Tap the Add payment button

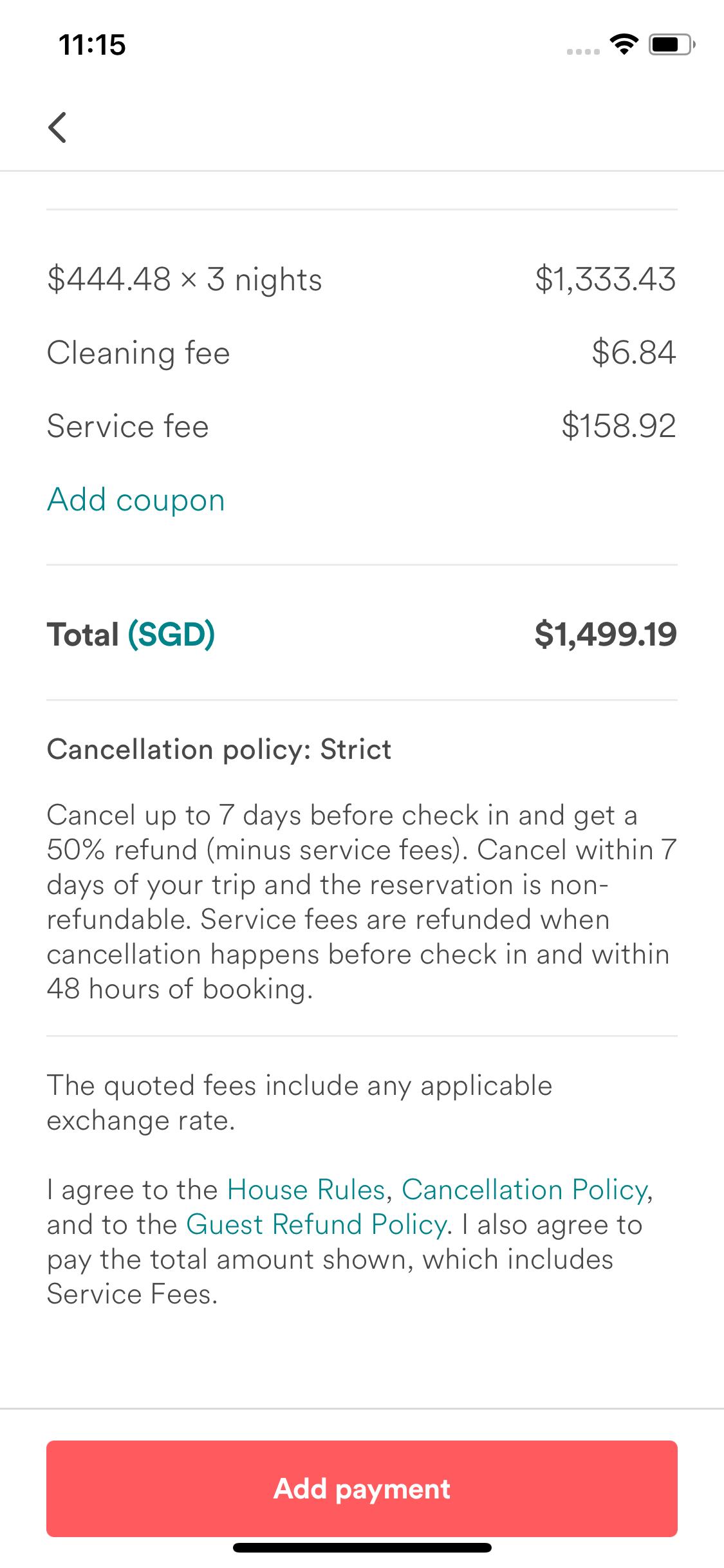coord(362,1488)
